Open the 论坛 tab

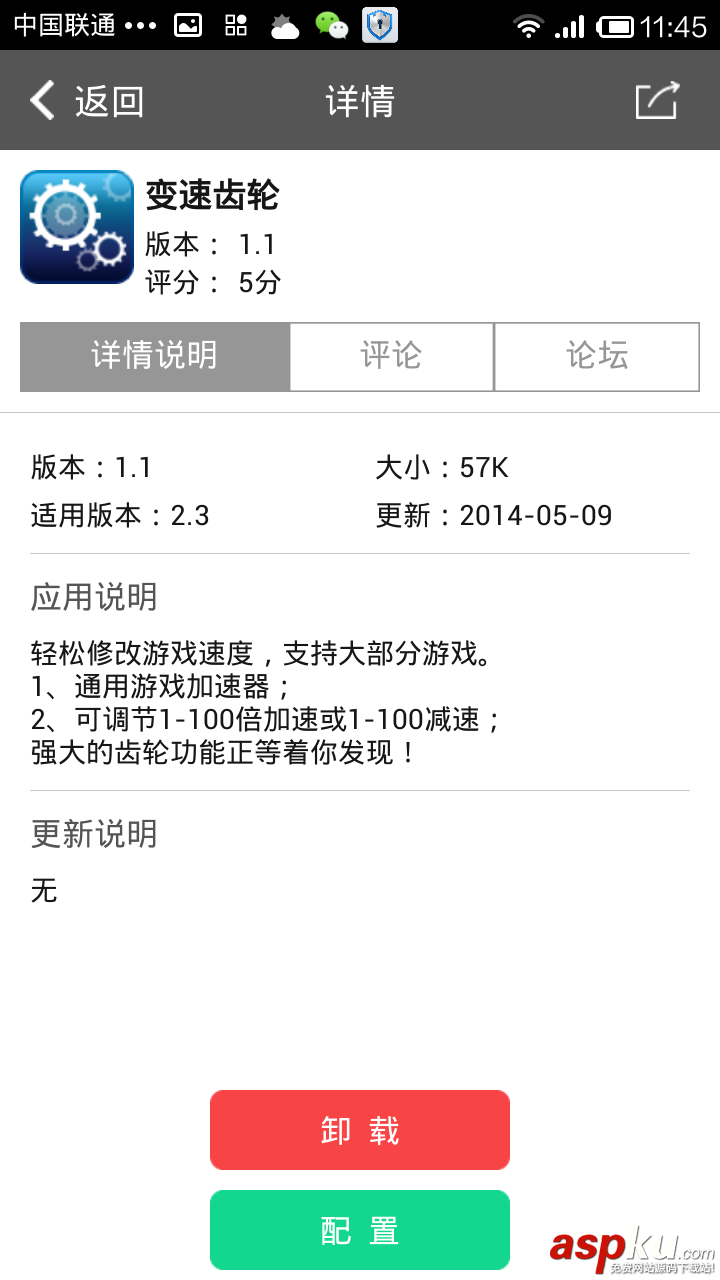tap(597, 356)
